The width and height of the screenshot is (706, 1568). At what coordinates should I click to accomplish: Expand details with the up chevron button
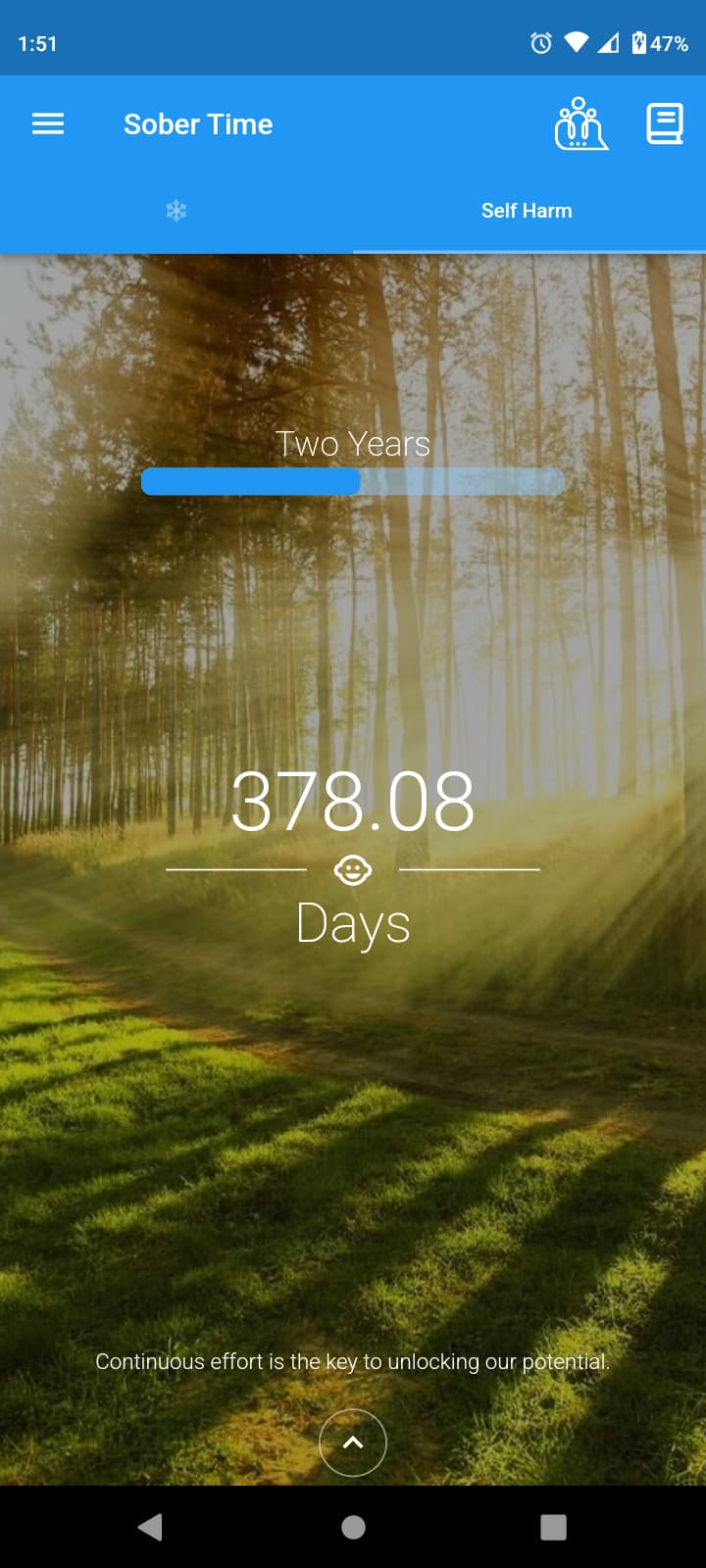353,1442
